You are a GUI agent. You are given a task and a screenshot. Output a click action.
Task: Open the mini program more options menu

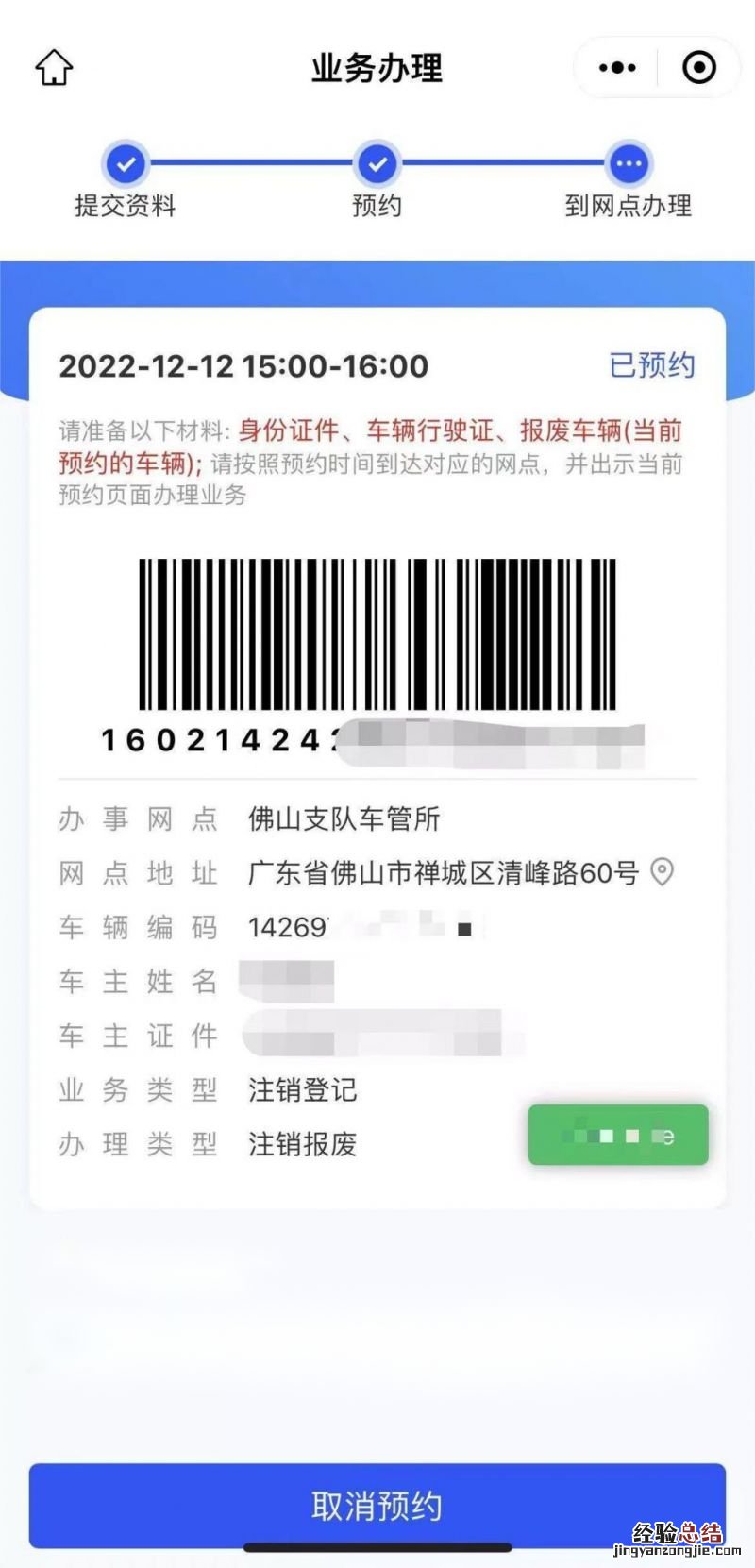[617, 68]
